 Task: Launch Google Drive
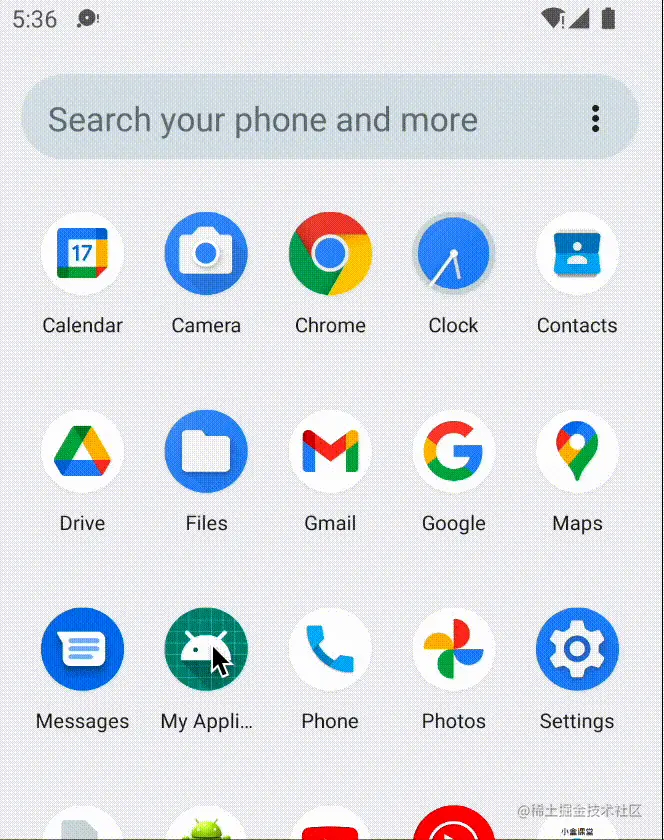click(x=82, y=451)
